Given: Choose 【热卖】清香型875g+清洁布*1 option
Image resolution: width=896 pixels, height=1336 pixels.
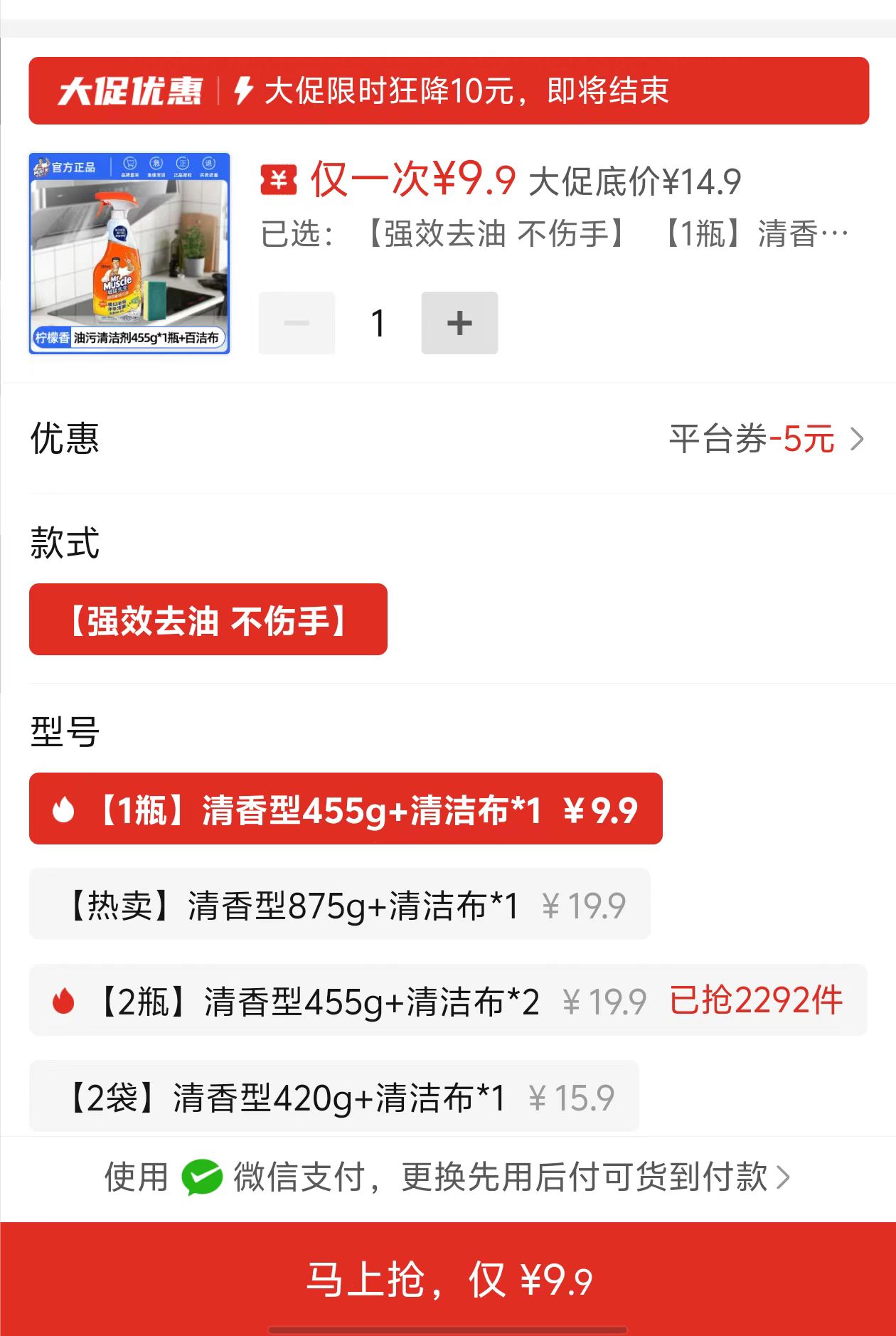Looking at the screenshot, I should click(339, 904).
